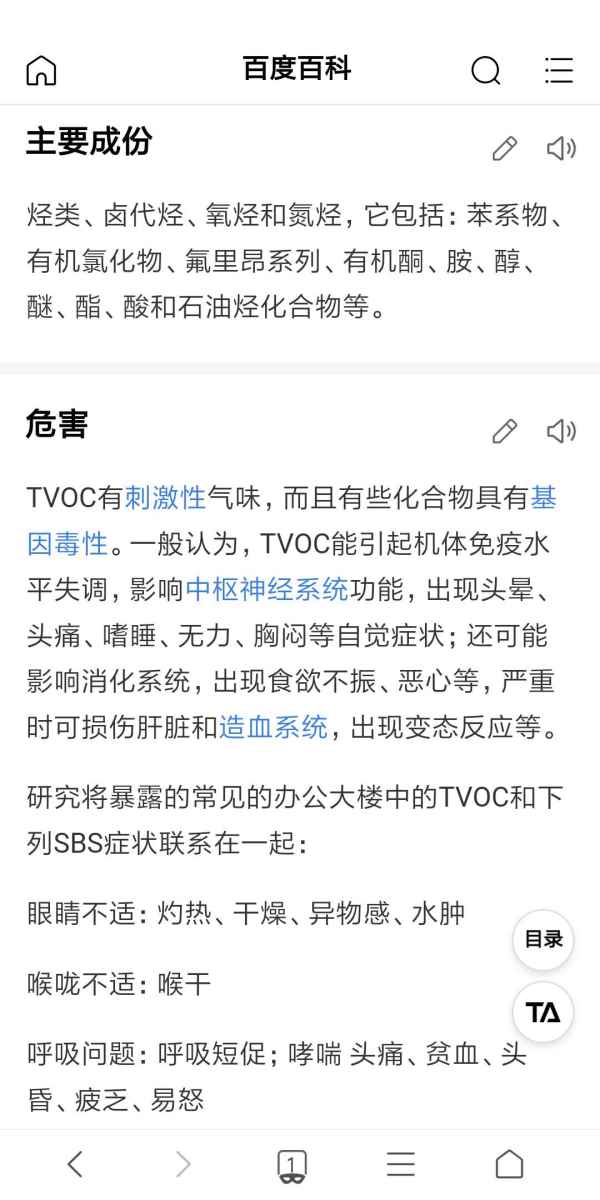Screen dimensions: 600x1200
Task: Open the browser tabs switcher
Action: click(x=291, y=1165)
